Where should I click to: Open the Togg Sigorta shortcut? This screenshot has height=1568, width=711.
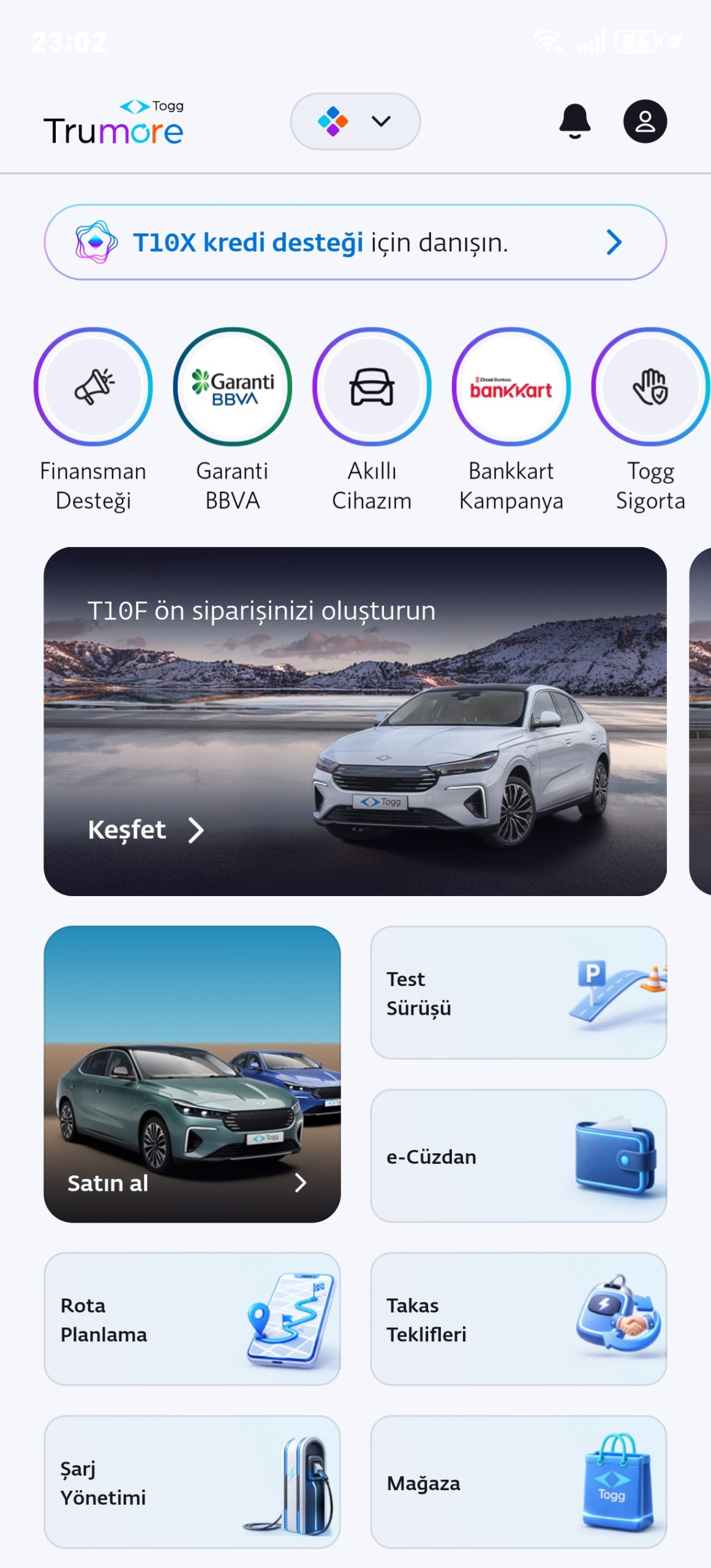(650, 387)
